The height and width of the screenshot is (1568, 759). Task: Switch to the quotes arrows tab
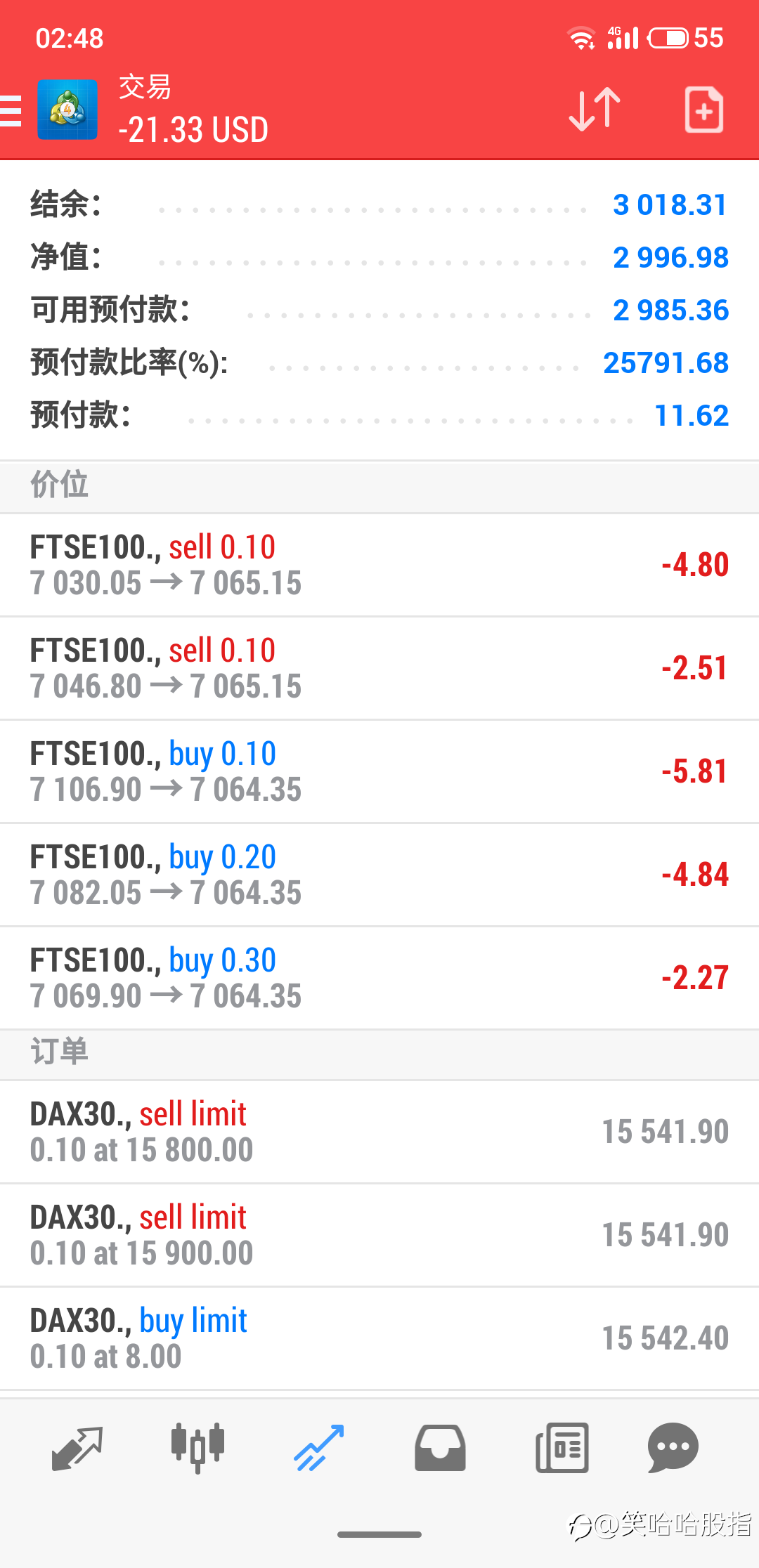(x=77, y=1448)
